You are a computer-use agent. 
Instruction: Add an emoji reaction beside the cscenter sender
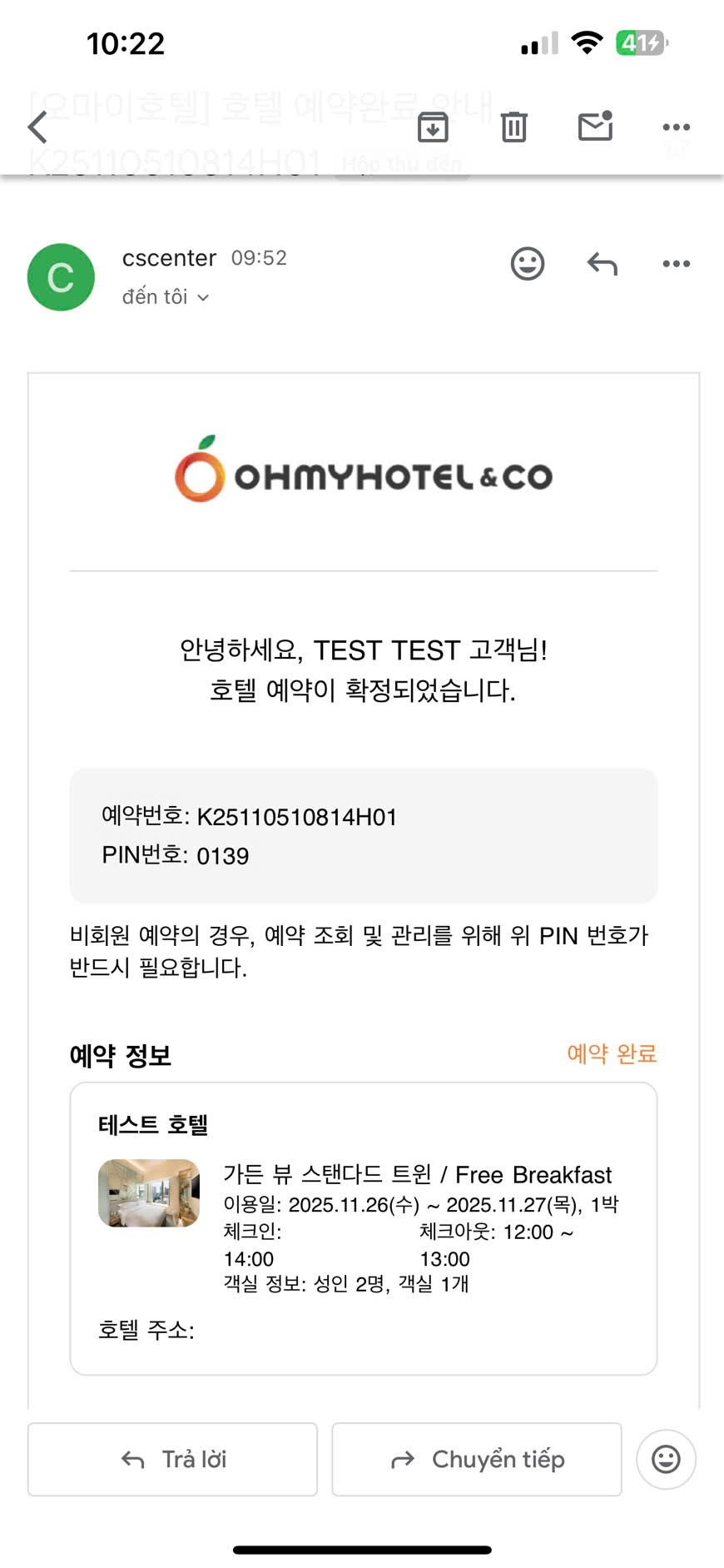tap(527, 264)
